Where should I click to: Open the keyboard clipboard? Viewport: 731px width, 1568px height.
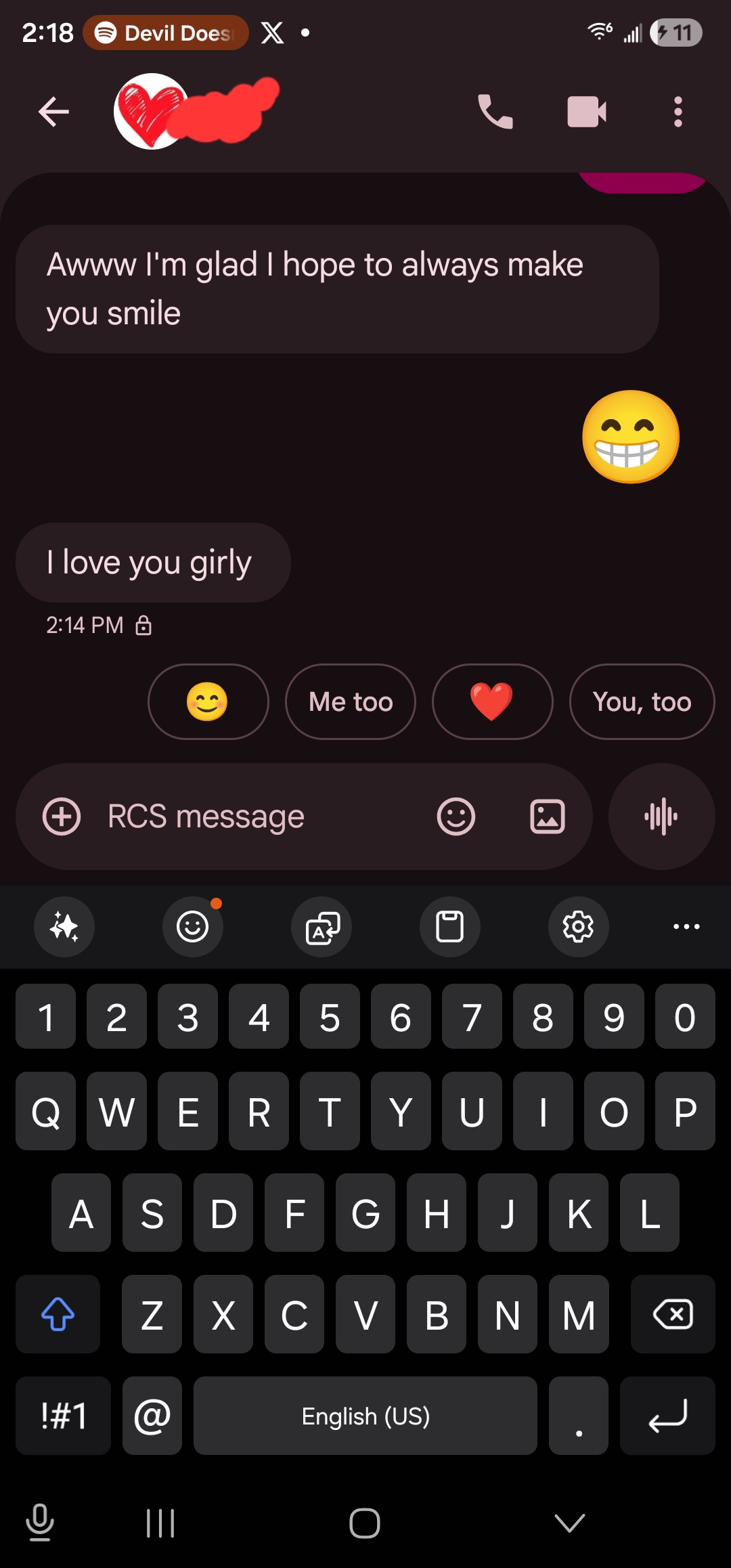coord(449,926)
